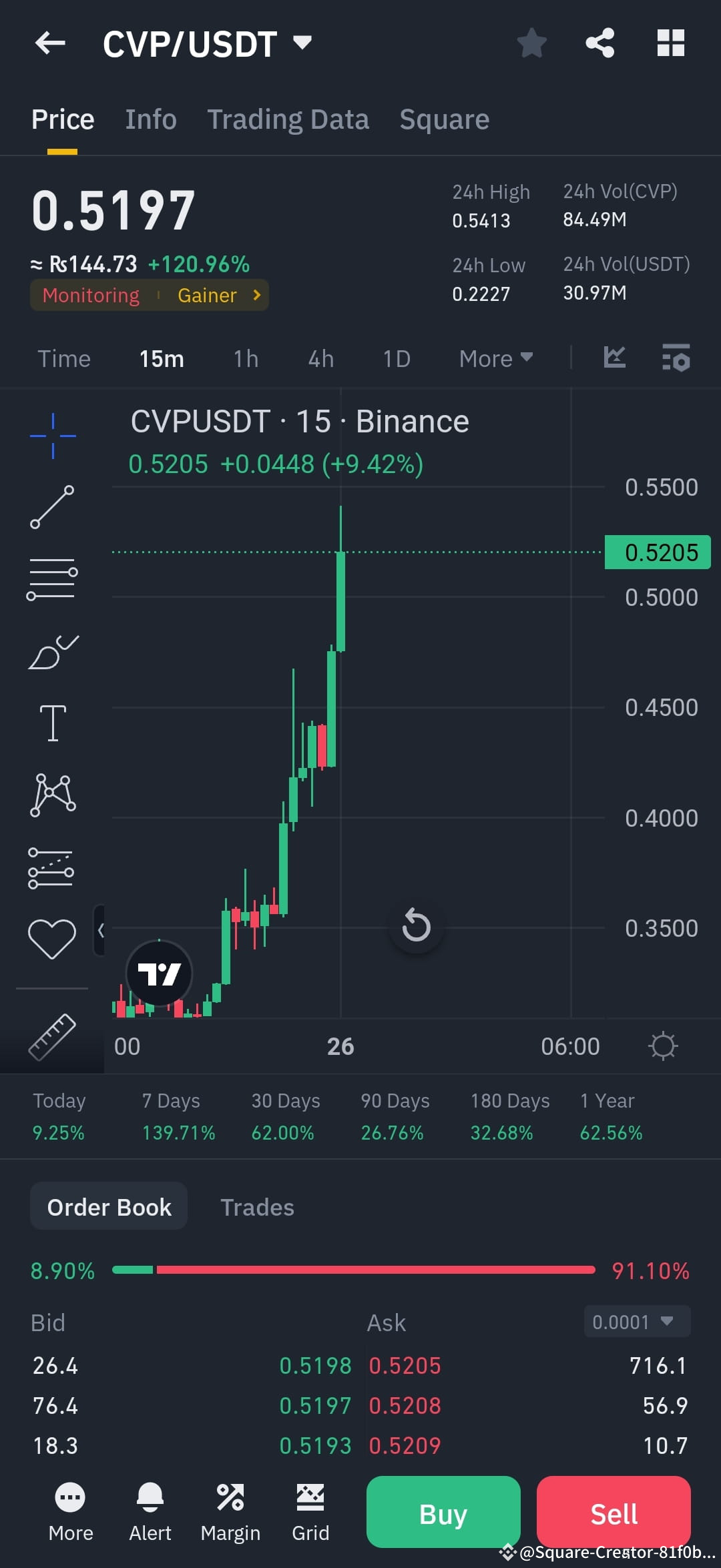Select the text annotation tool
This screenshot has width=721, height=1568.
point(53,724)
